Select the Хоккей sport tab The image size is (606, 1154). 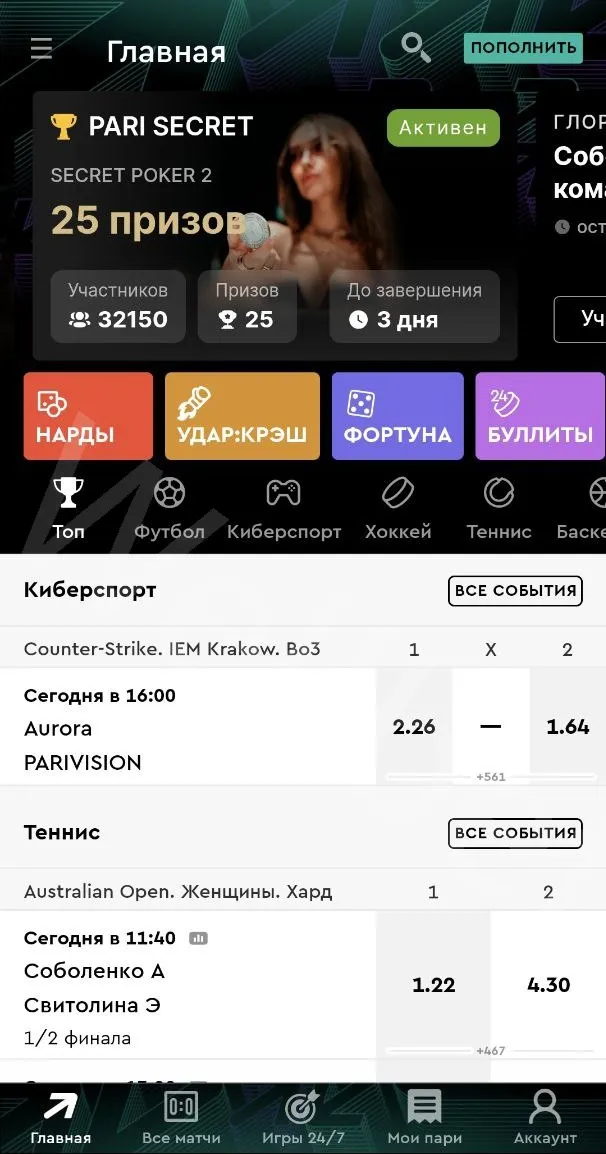click(x=398, y=508)
